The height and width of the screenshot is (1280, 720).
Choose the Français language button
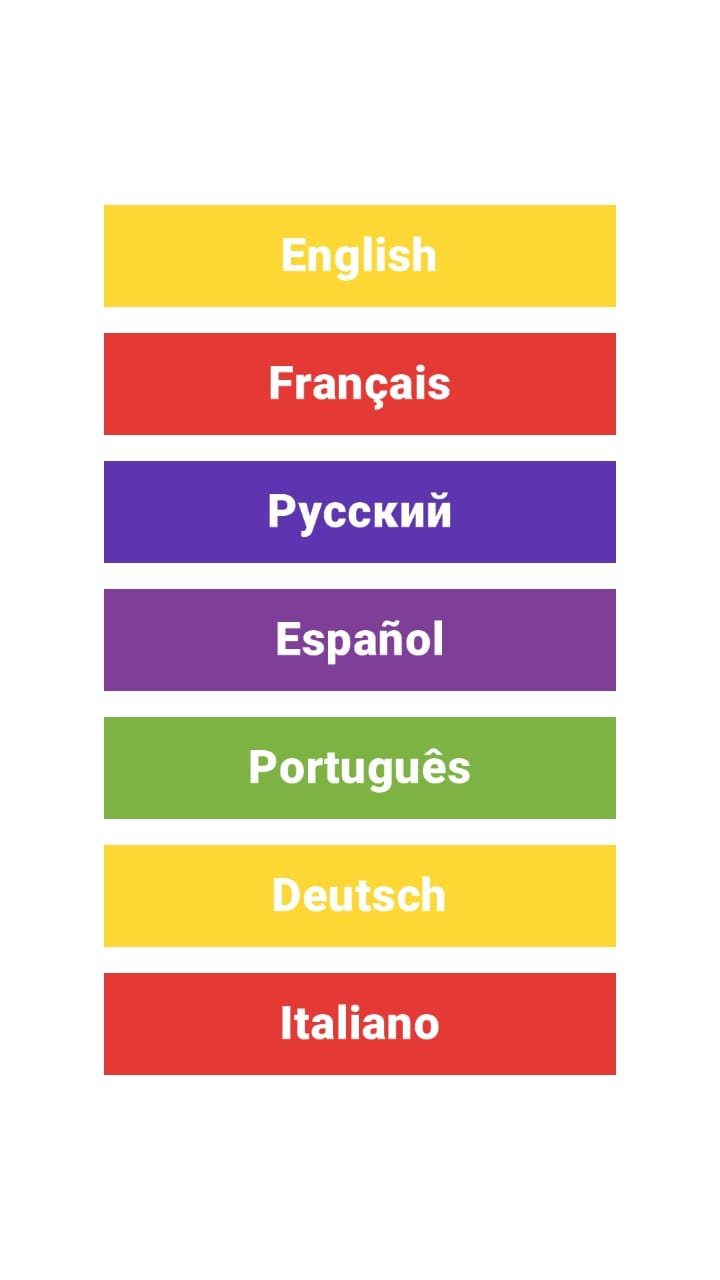coord(359,384)
